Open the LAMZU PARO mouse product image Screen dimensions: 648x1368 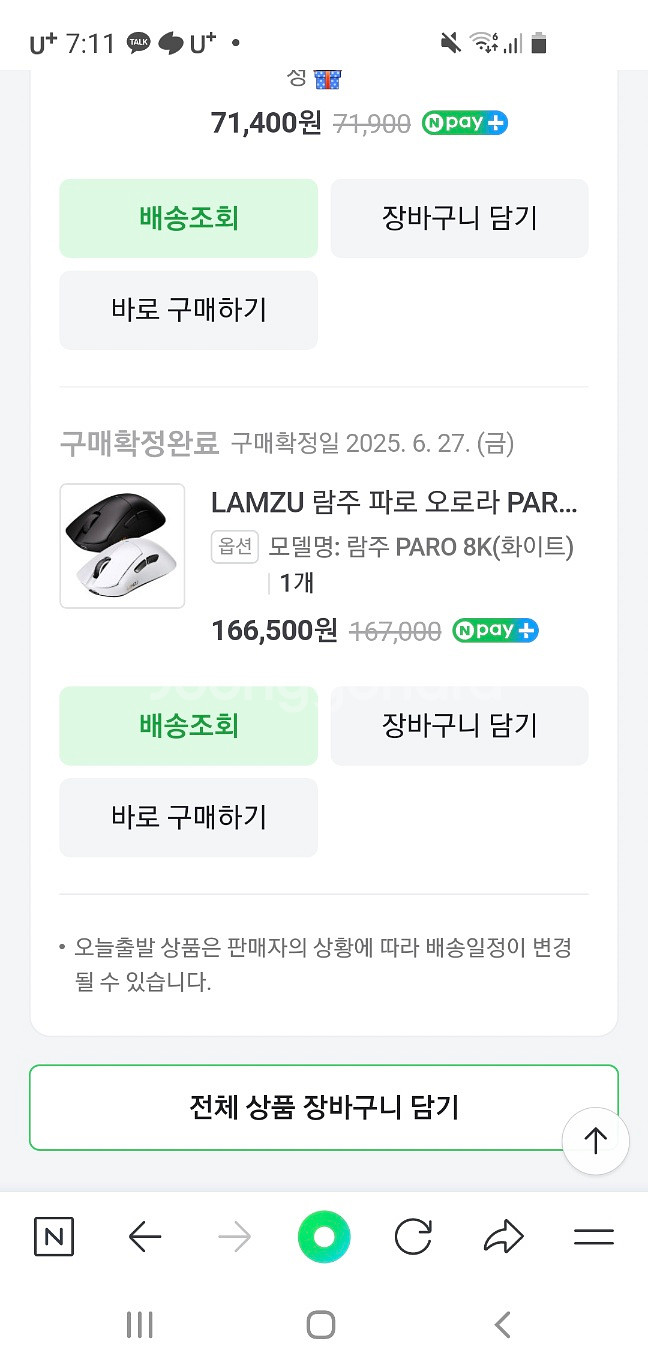(x=122, y=546)
